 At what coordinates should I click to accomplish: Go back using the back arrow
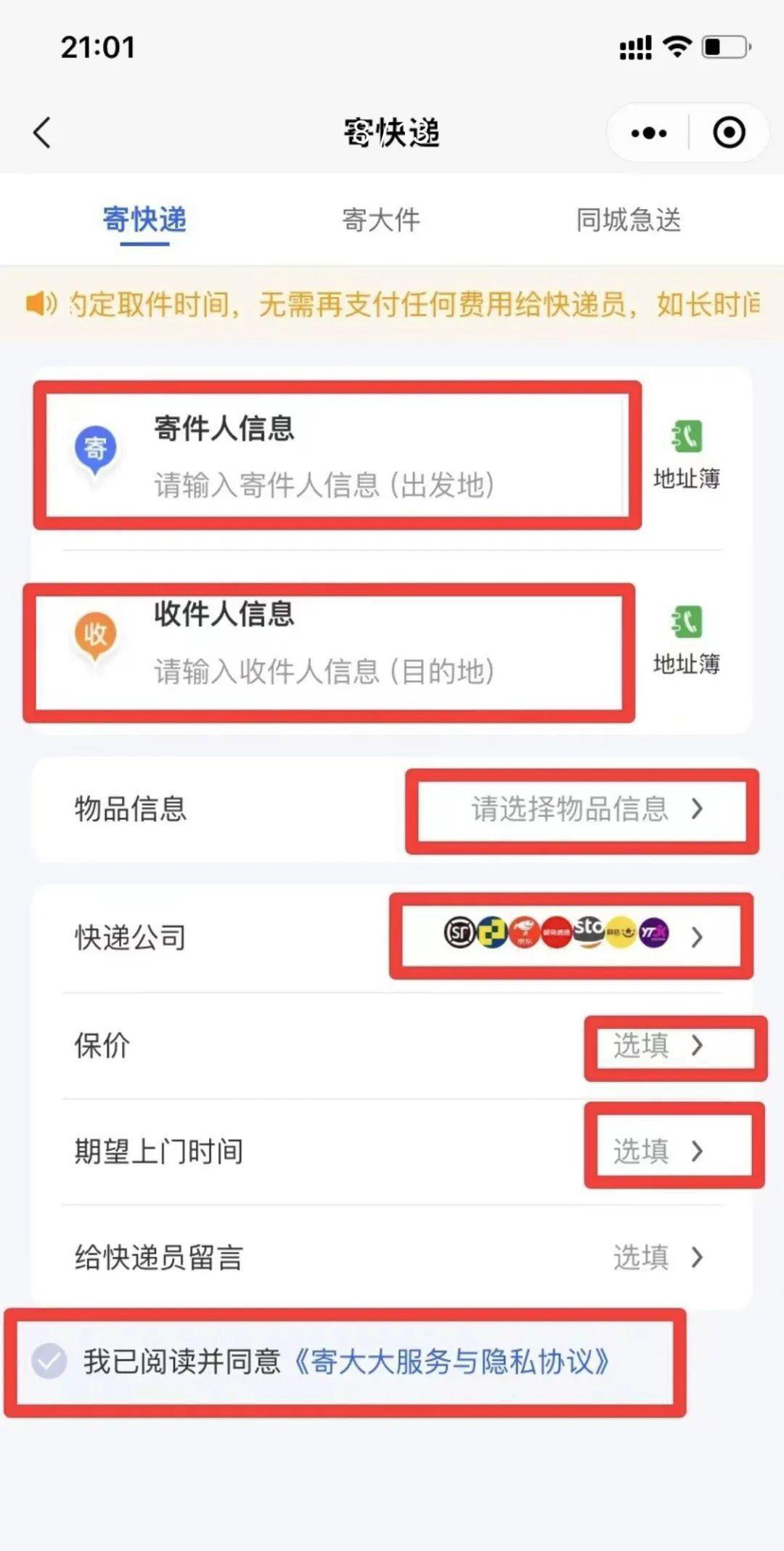(42, 133)
